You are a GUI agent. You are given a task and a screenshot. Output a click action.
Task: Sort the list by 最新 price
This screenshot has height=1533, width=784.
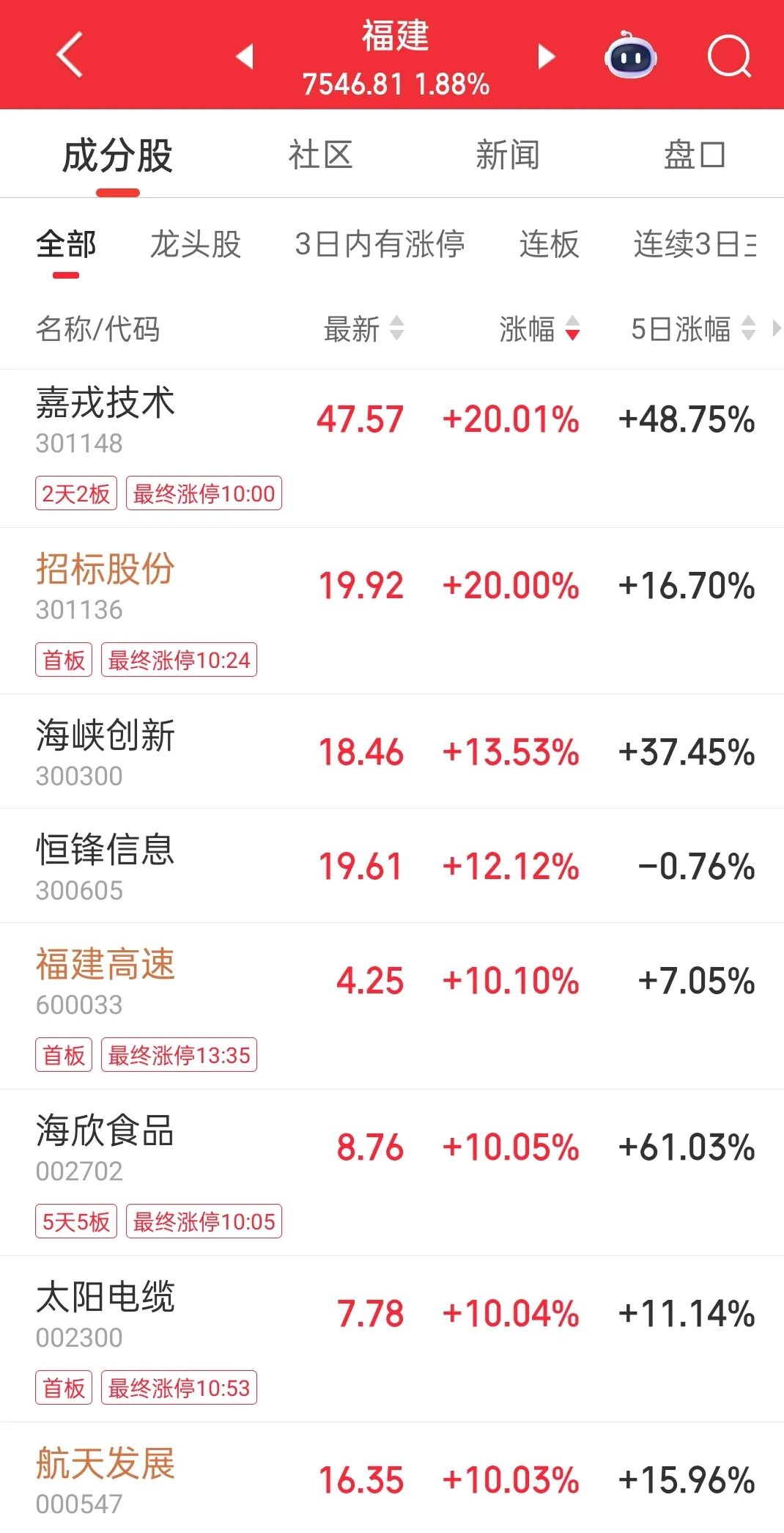tap(363, 329)
